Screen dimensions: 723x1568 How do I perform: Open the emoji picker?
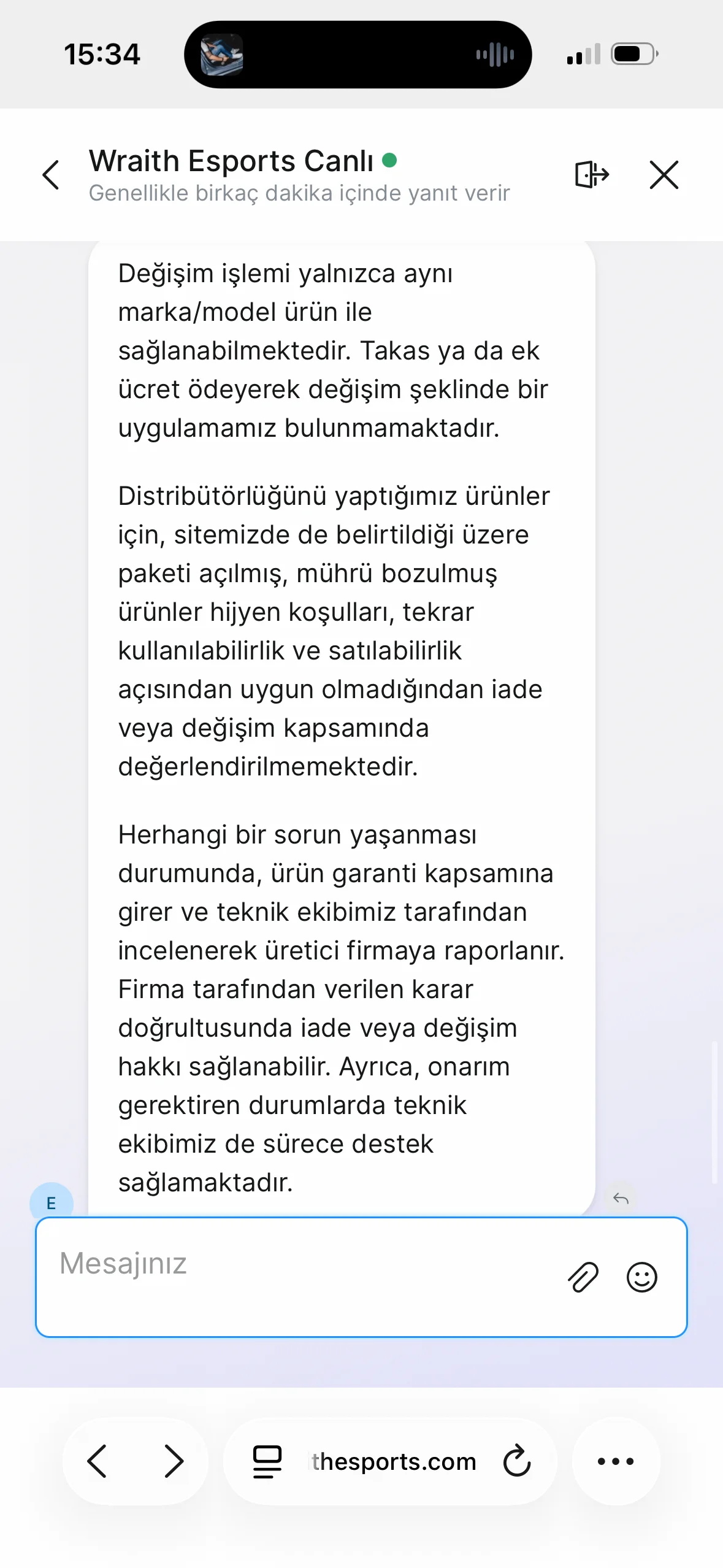point(641,1278)
